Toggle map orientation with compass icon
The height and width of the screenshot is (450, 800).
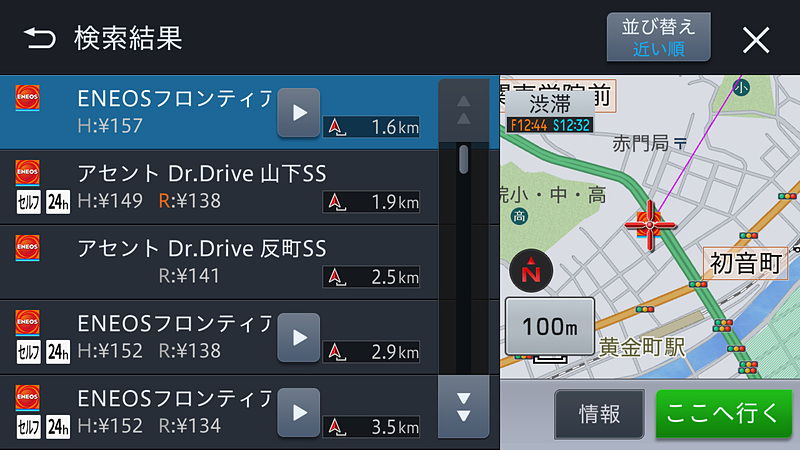point(530,270)
